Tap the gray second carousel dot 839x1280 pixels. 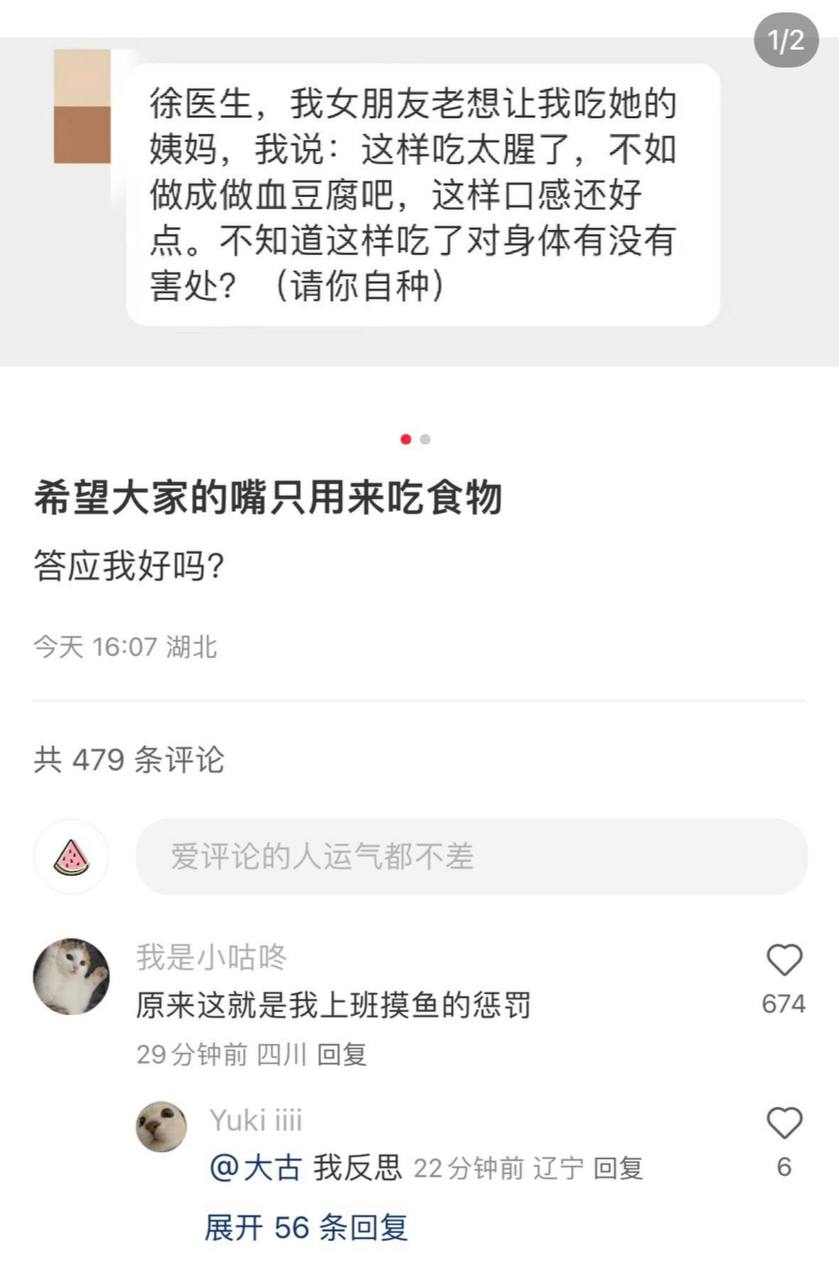[x=424, y=438]
